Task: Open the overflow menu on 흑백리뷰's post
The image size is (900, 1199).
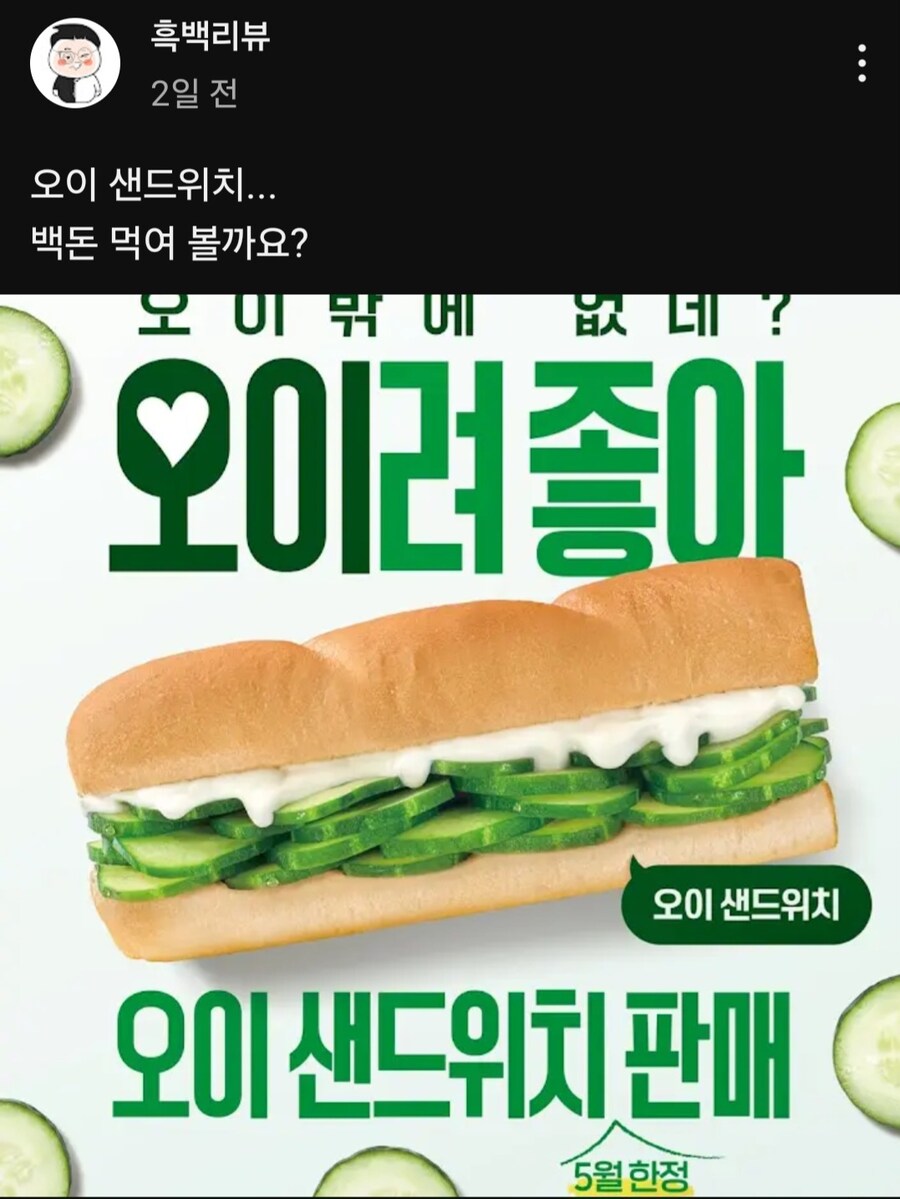Action: [x=861, y=64]
